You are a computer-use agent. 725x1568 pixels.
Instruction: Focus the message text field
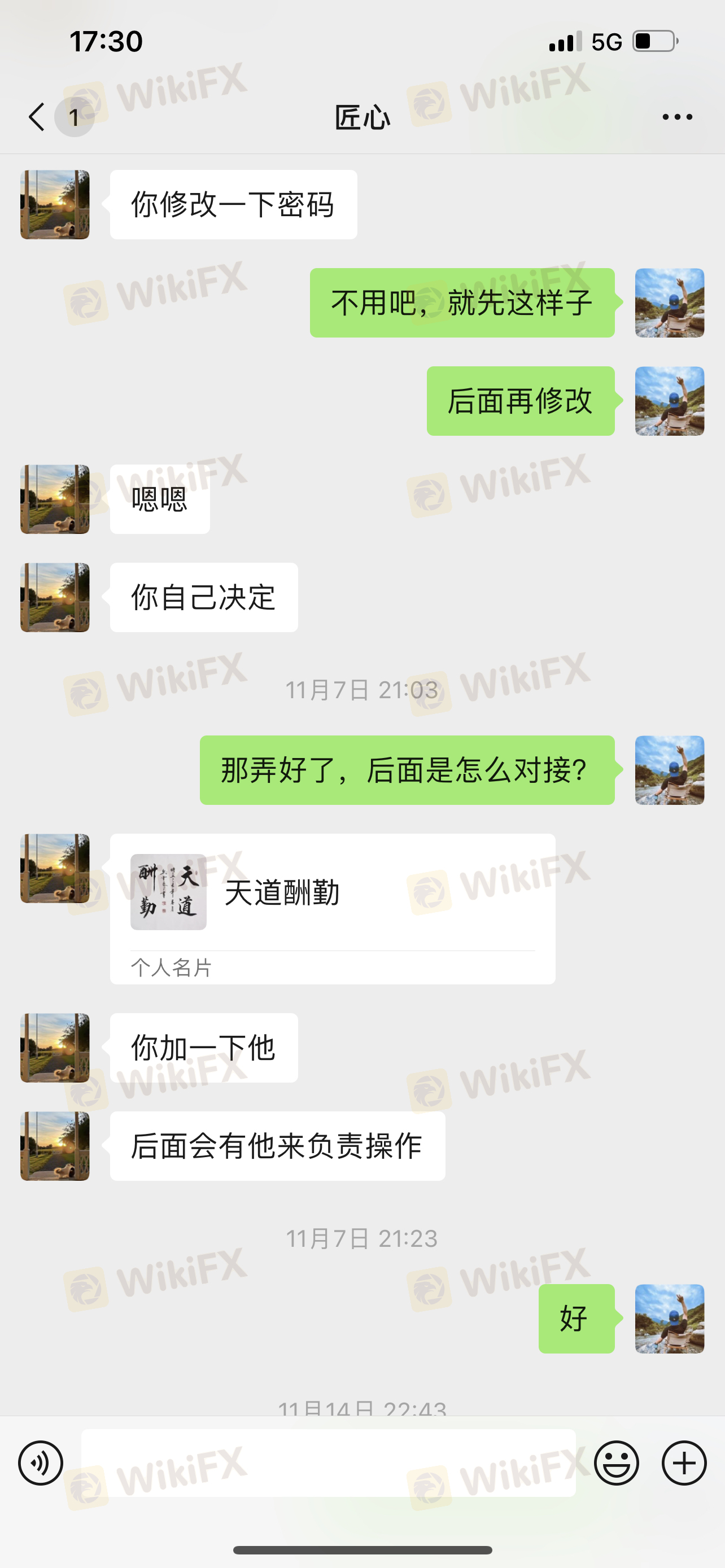click(x=328, y=1462)
